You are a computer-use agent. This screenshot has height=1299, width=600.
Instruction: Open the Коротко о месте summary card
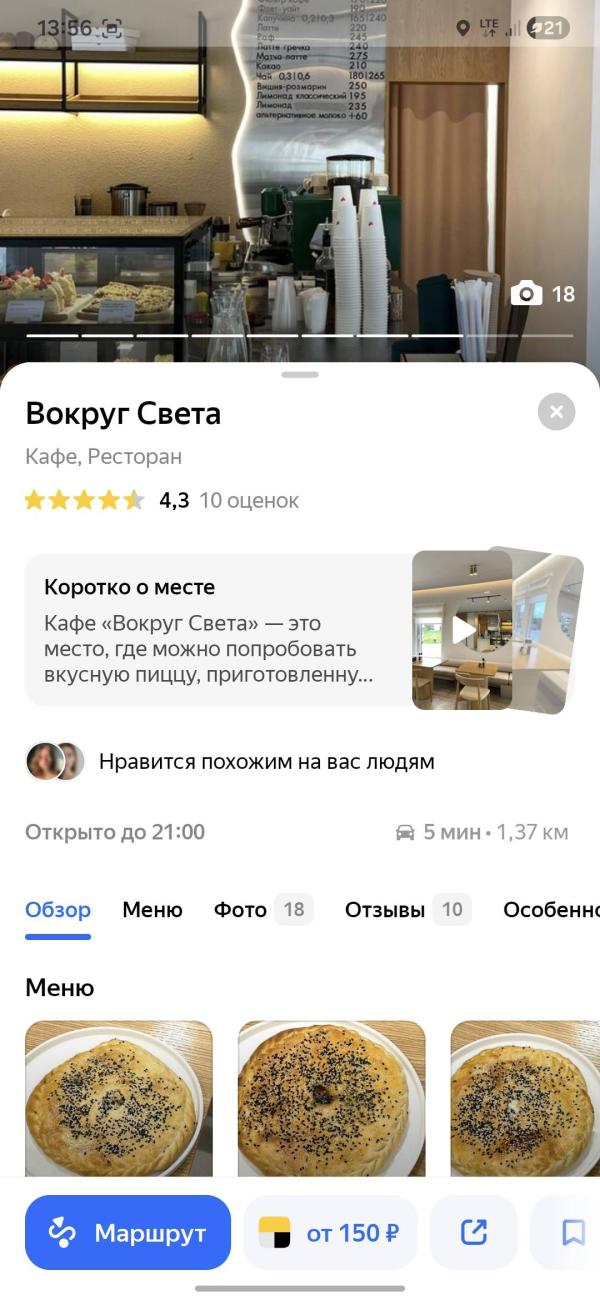(215, 630)
